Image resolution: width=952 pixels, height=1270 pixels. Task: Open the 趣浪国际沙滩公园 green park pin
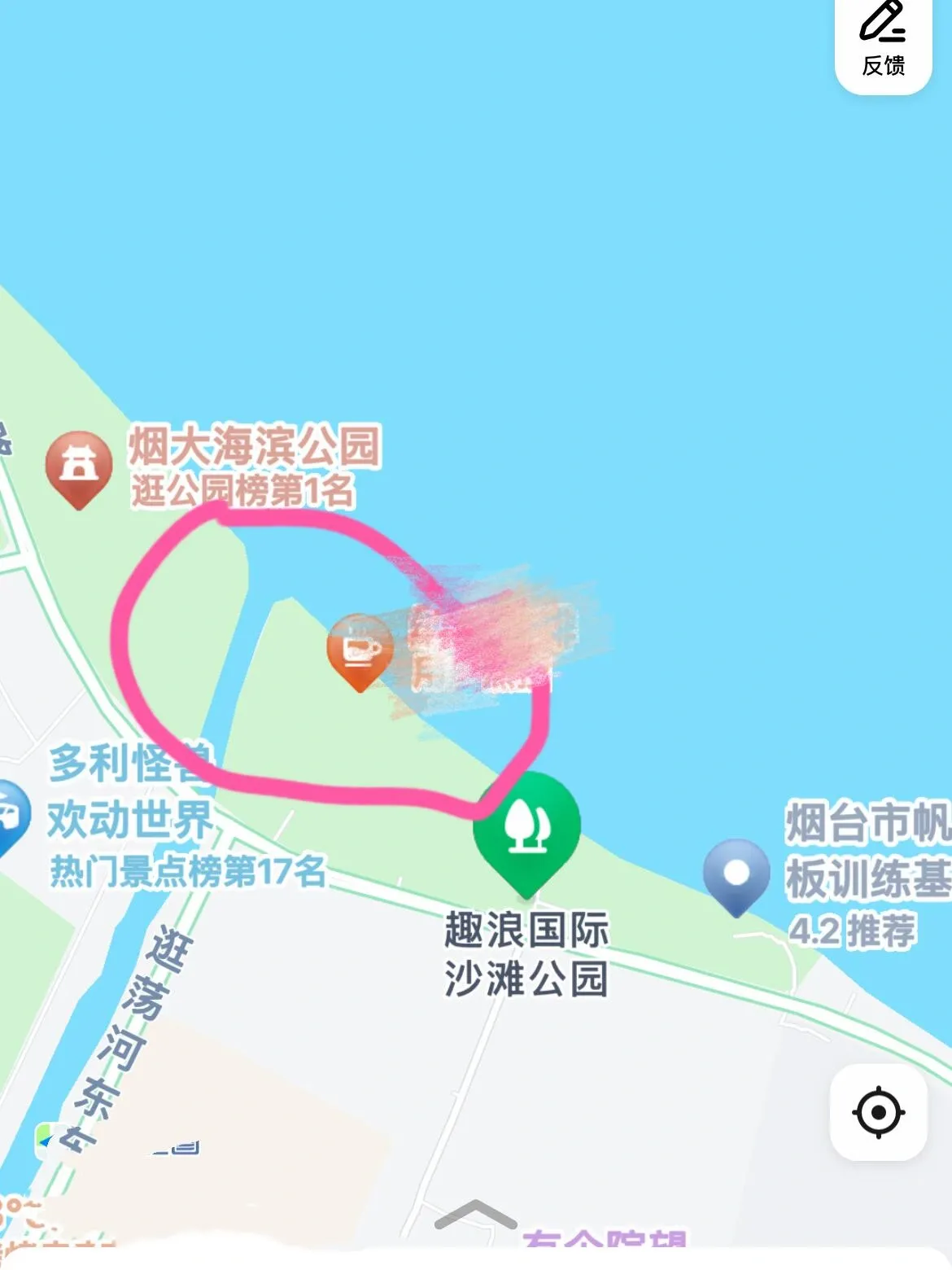pyautogui.click(x=526, y=826)
